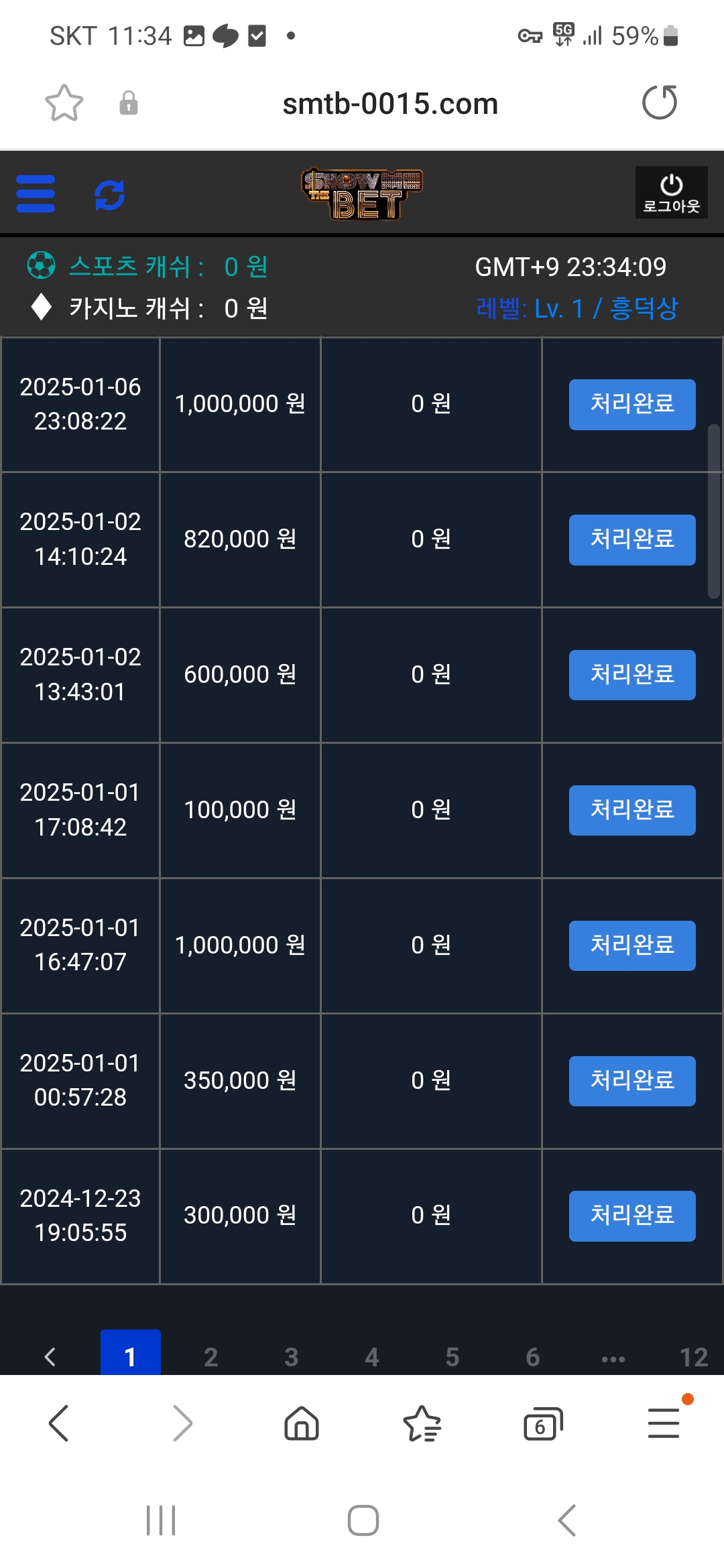Viewport: 724px width, 1568px height.
Task: Jump to the last page 12
Action: (x=694, y=1356)
